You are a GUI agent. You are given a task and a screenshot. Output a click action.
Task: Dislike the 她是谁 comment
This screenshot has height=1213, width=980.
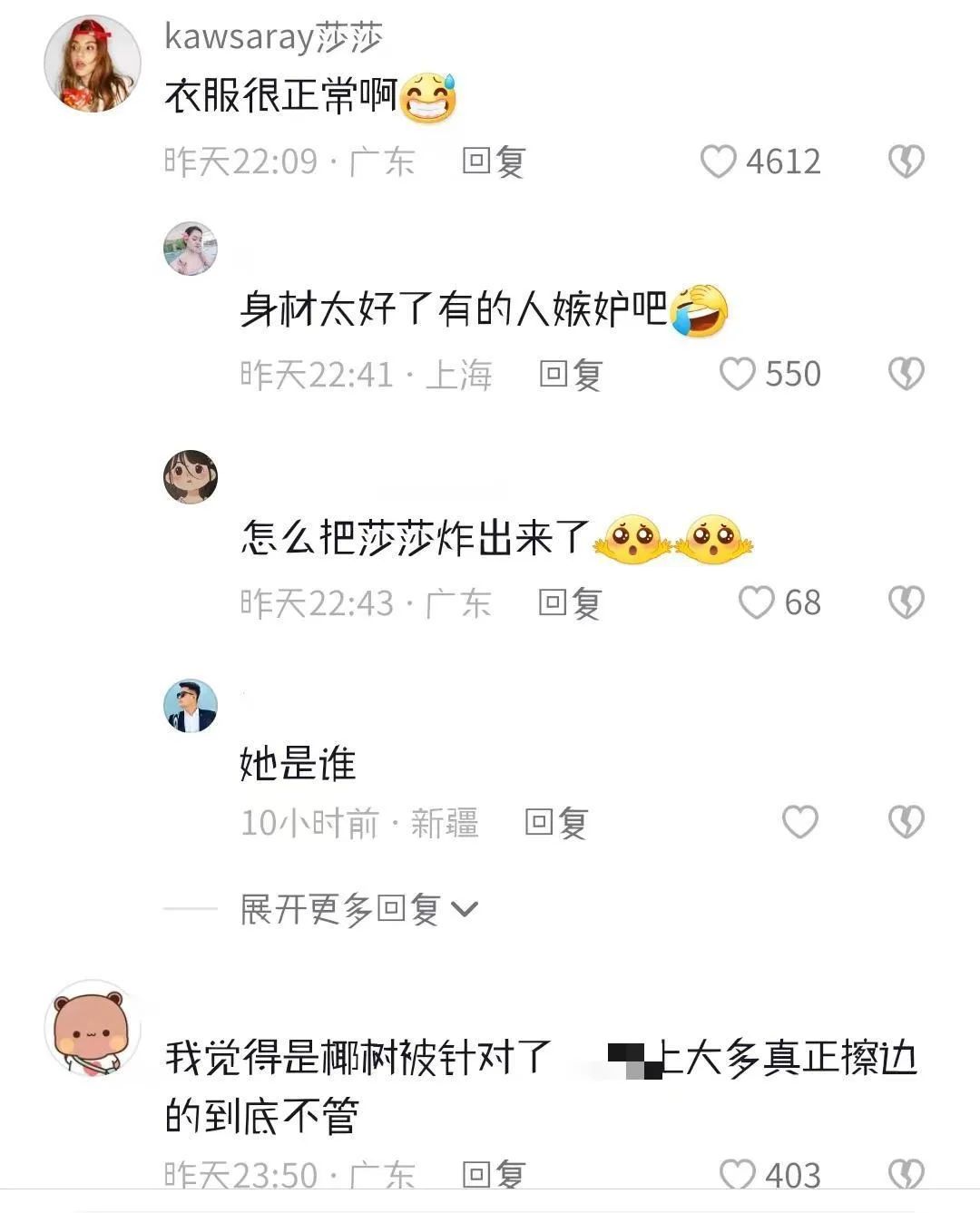click(906, 822)
